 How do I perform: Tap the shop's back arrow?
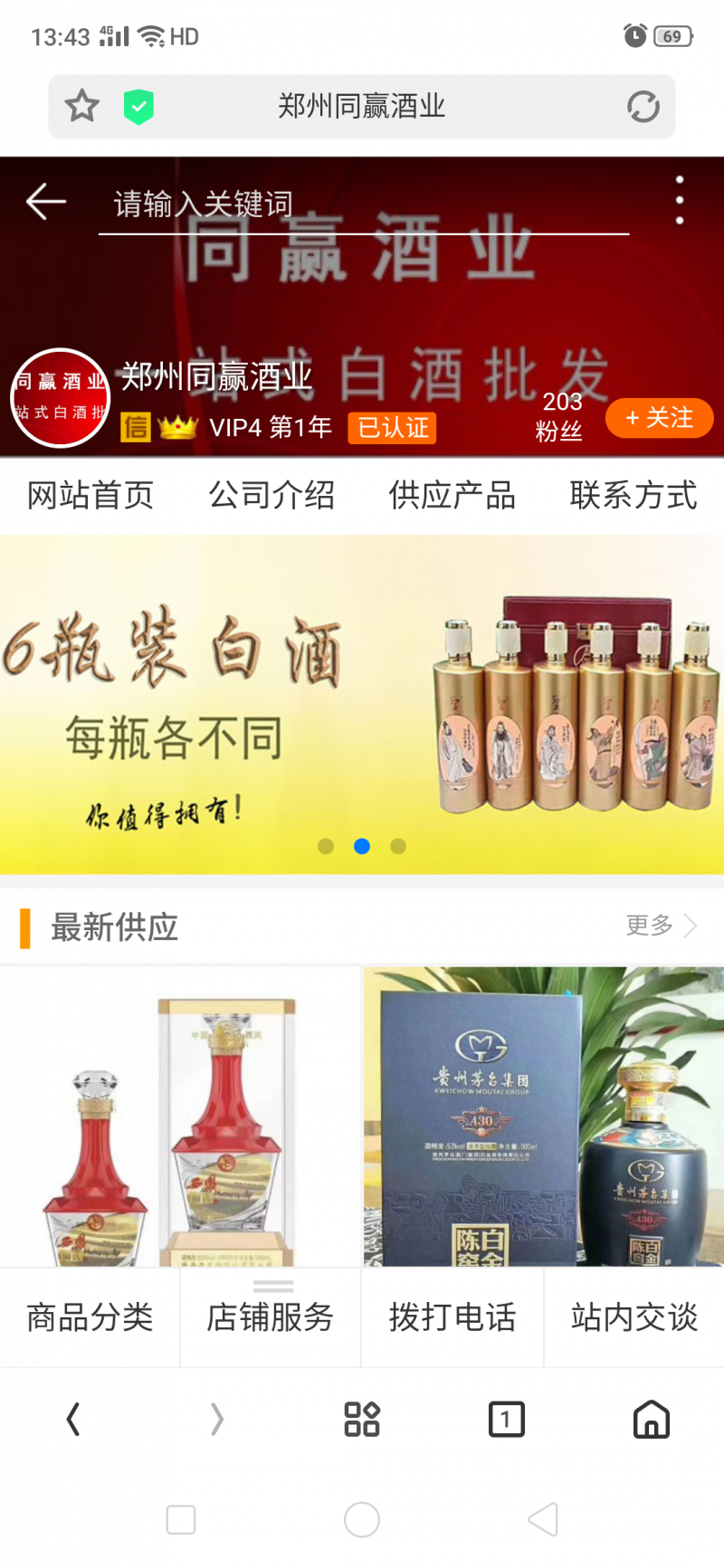tap(46, 201)
